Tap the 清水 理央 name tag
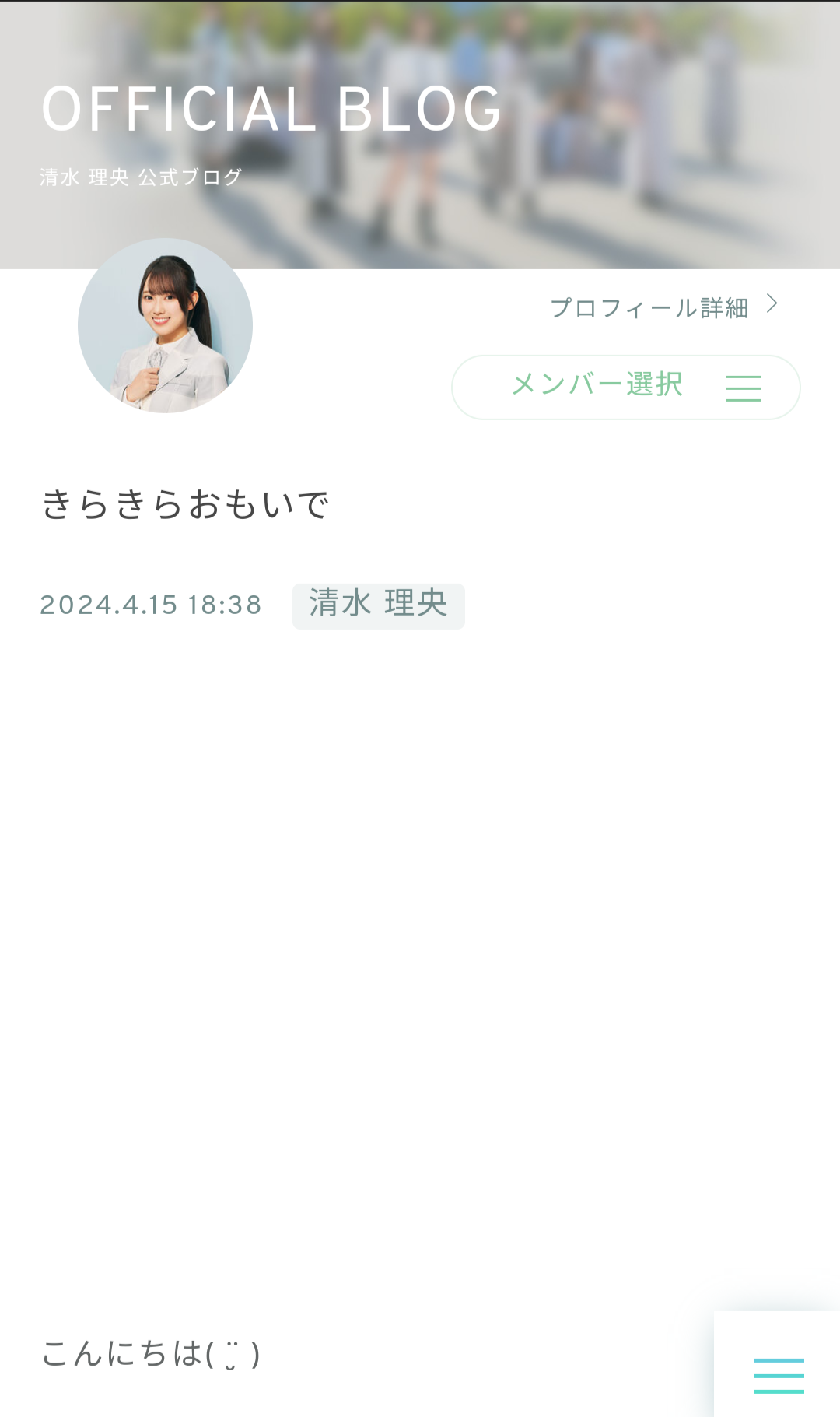The image size is (840, 1417). pyautogui.click(x=379, y=605)
